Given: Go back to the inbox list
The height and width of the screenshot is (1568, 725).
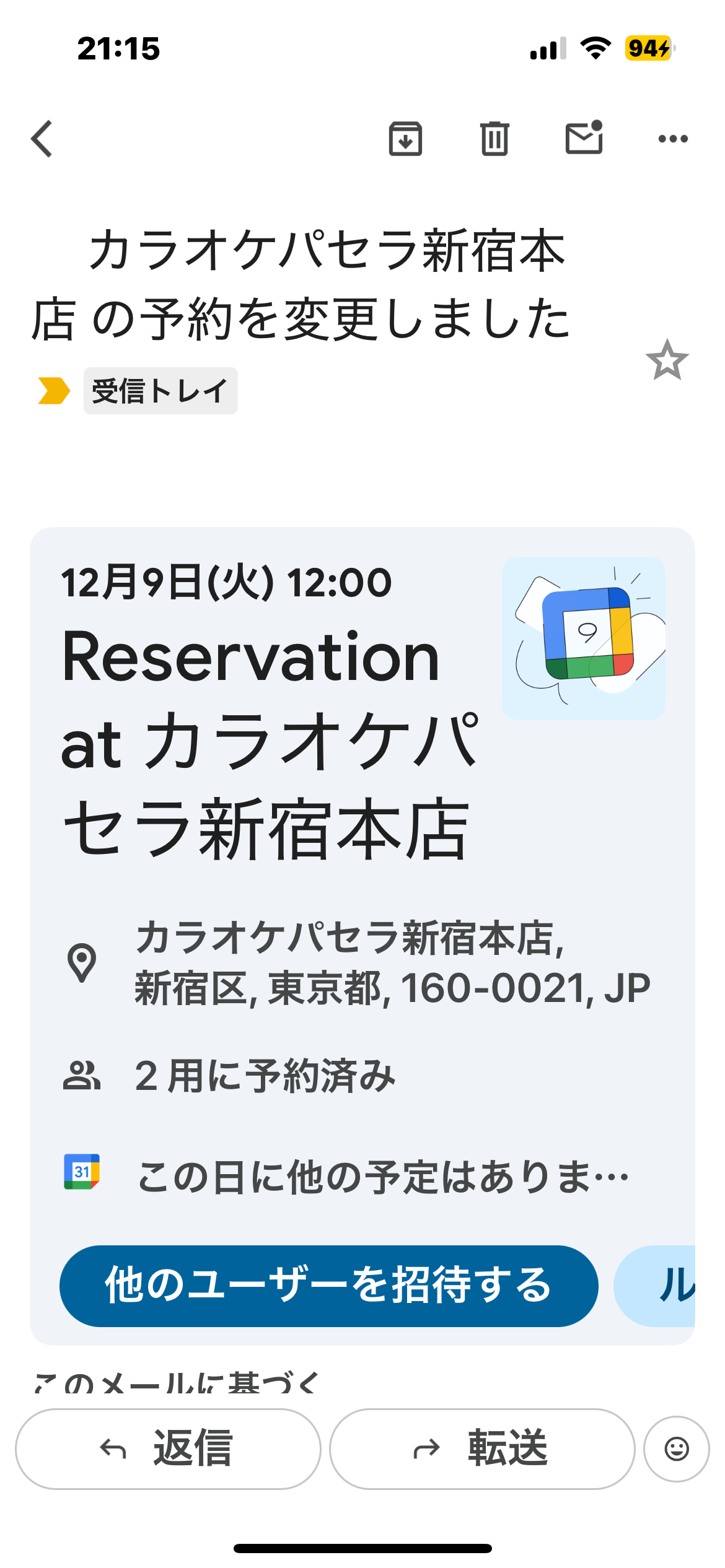Looking at the screenshot, I should coord(42,139).
